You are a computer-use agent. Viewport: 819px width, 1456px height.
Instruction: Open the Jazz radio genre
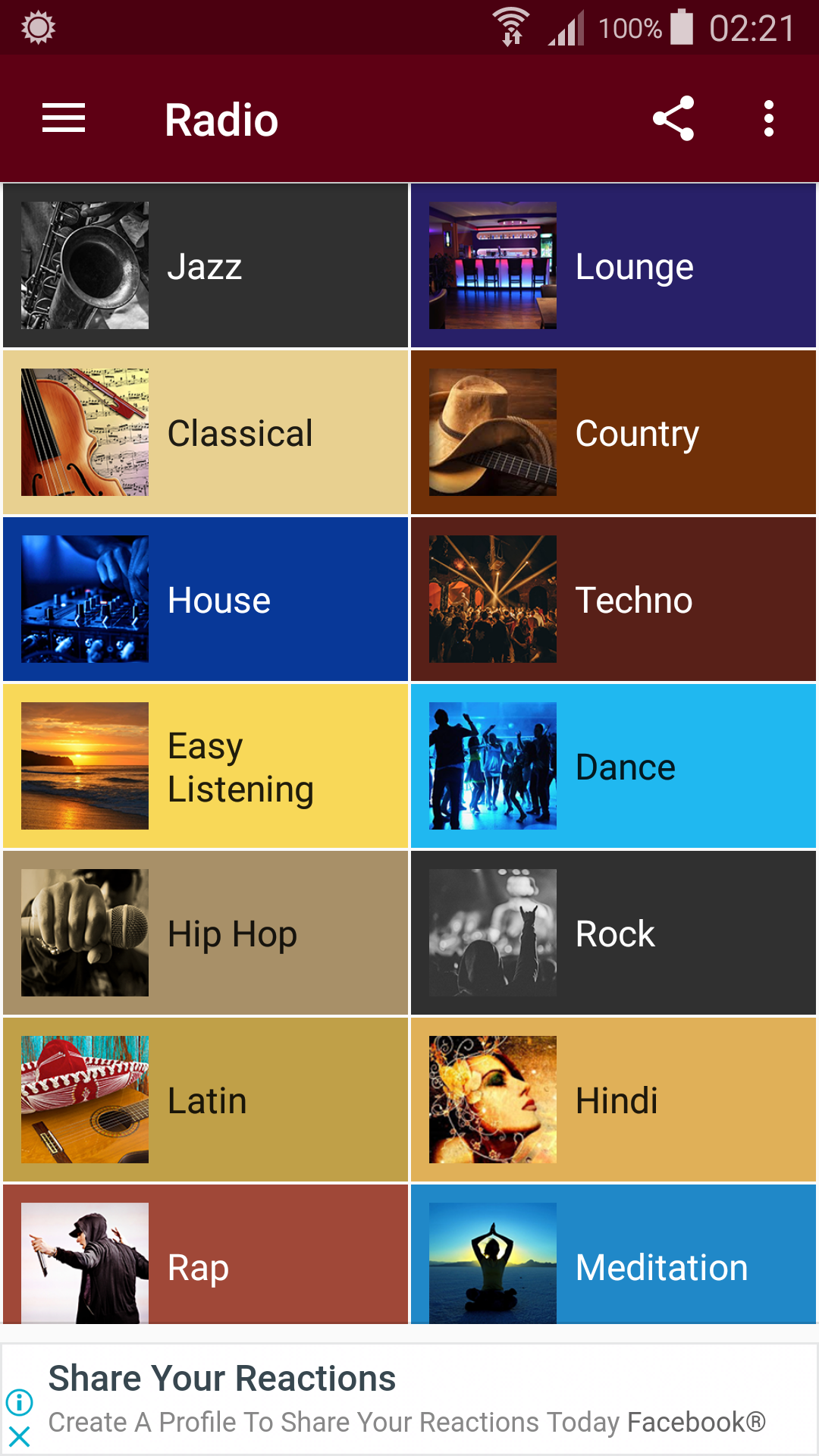pyautogui.click(x=206, y=265)
